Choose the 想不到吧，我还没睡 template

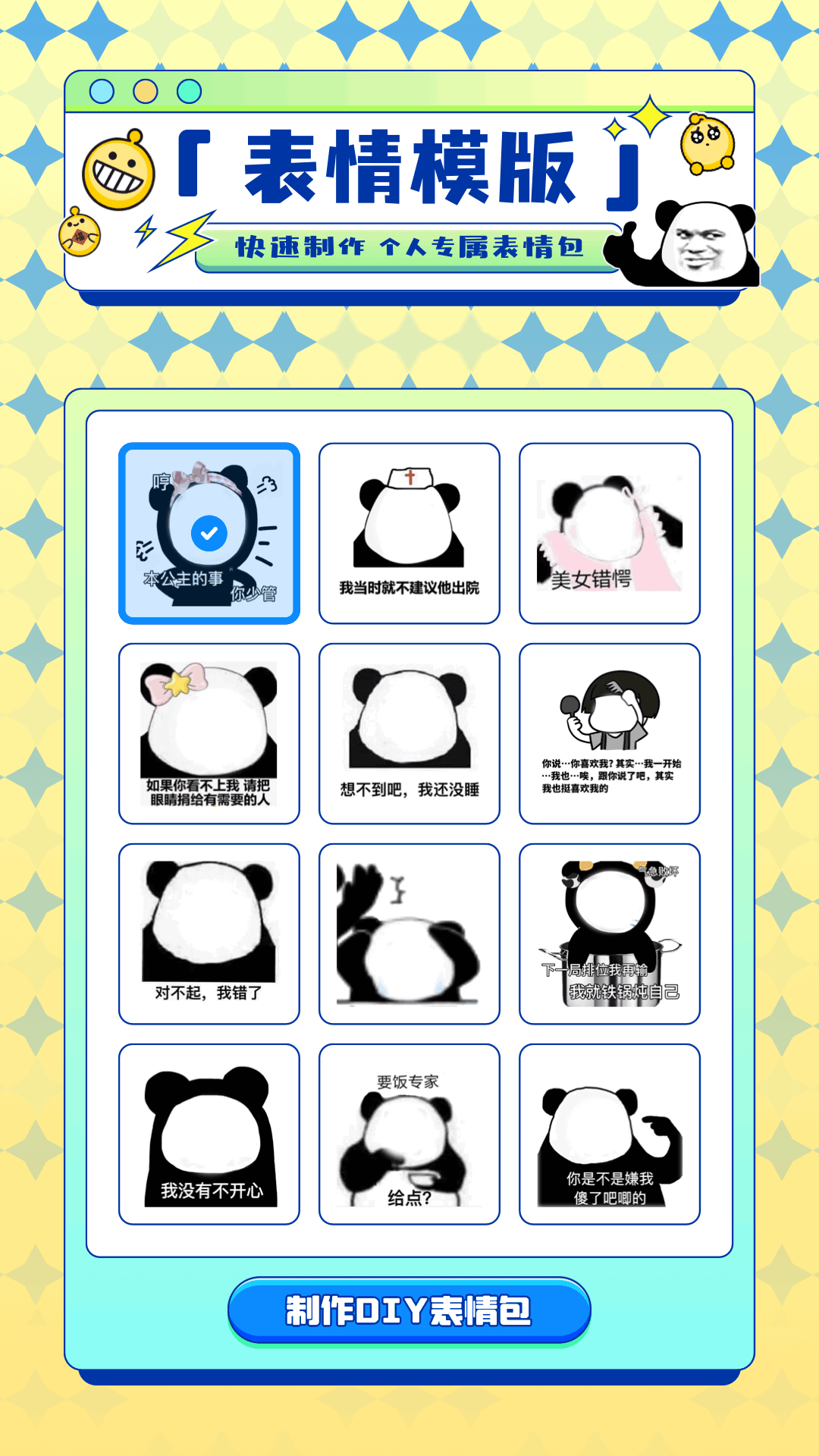[409, 734]
